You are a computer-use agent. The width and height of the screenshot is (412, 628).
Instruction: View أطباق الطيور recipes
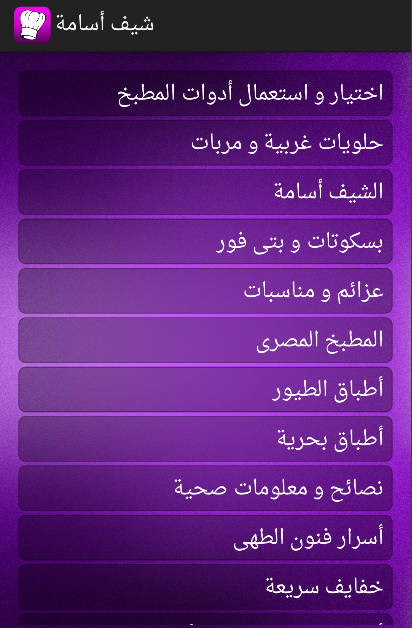point(205,389)
